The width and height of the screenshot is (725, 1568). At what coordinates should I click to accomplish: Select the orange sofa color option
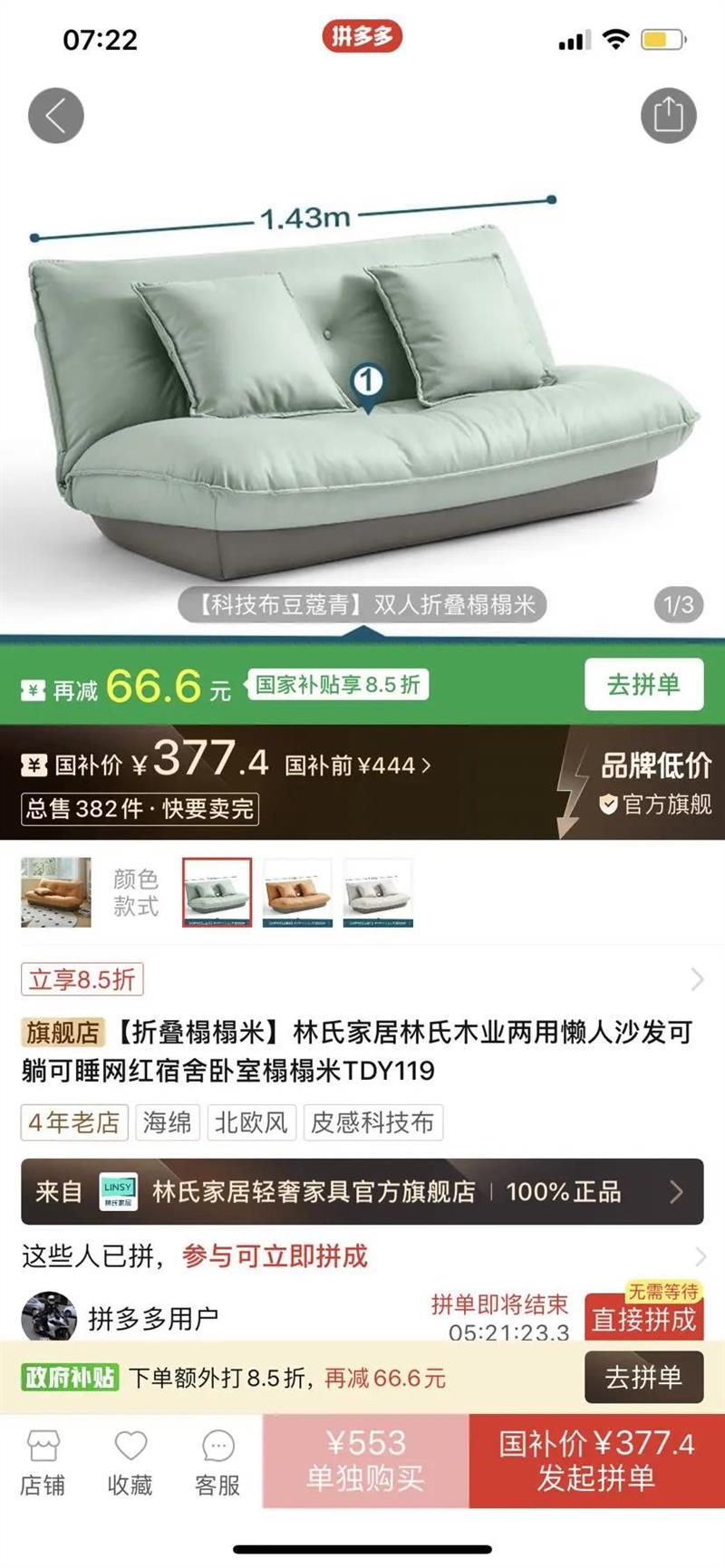coord(297,892)
